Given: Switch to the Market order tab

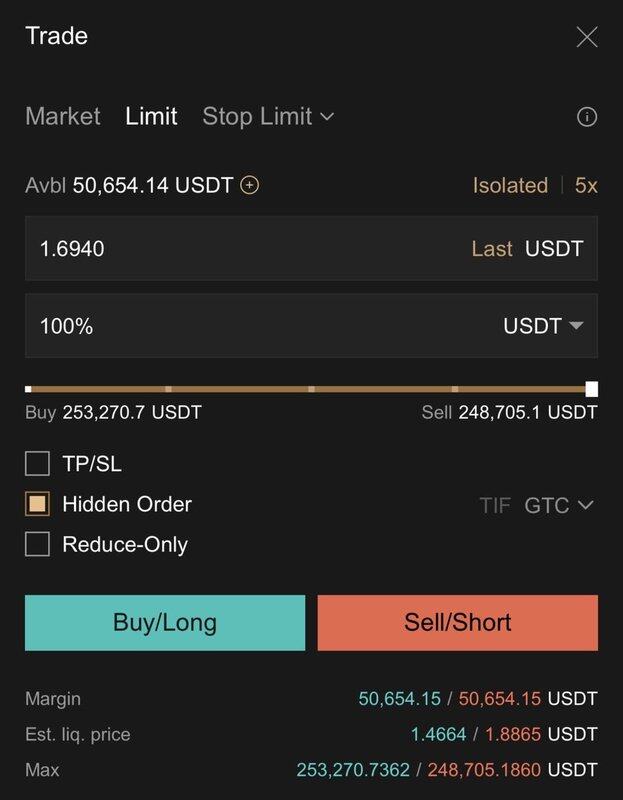Looking at the screenshot, I should pos(63,116).
